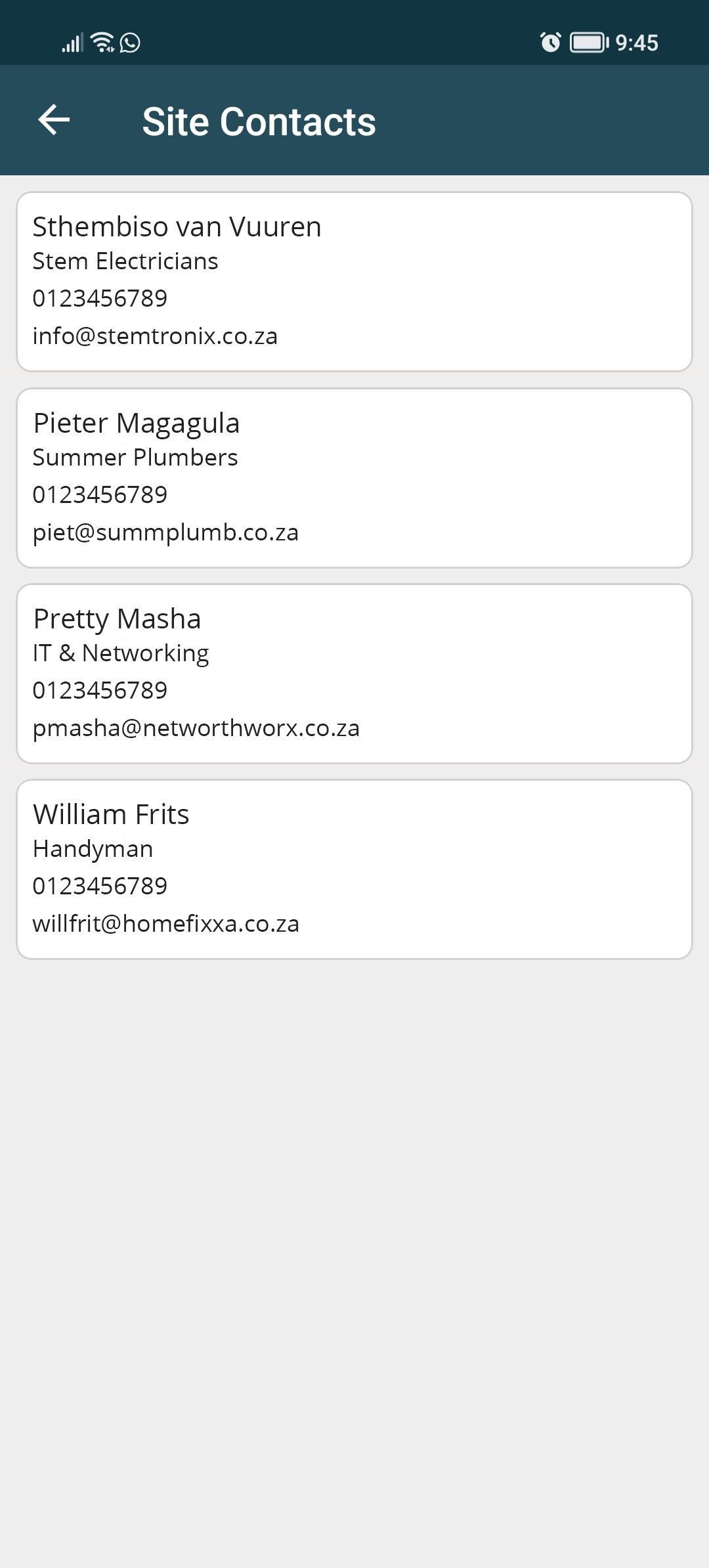
Task: Tap the William Frits contact card
Action: (x=354, y=869)
